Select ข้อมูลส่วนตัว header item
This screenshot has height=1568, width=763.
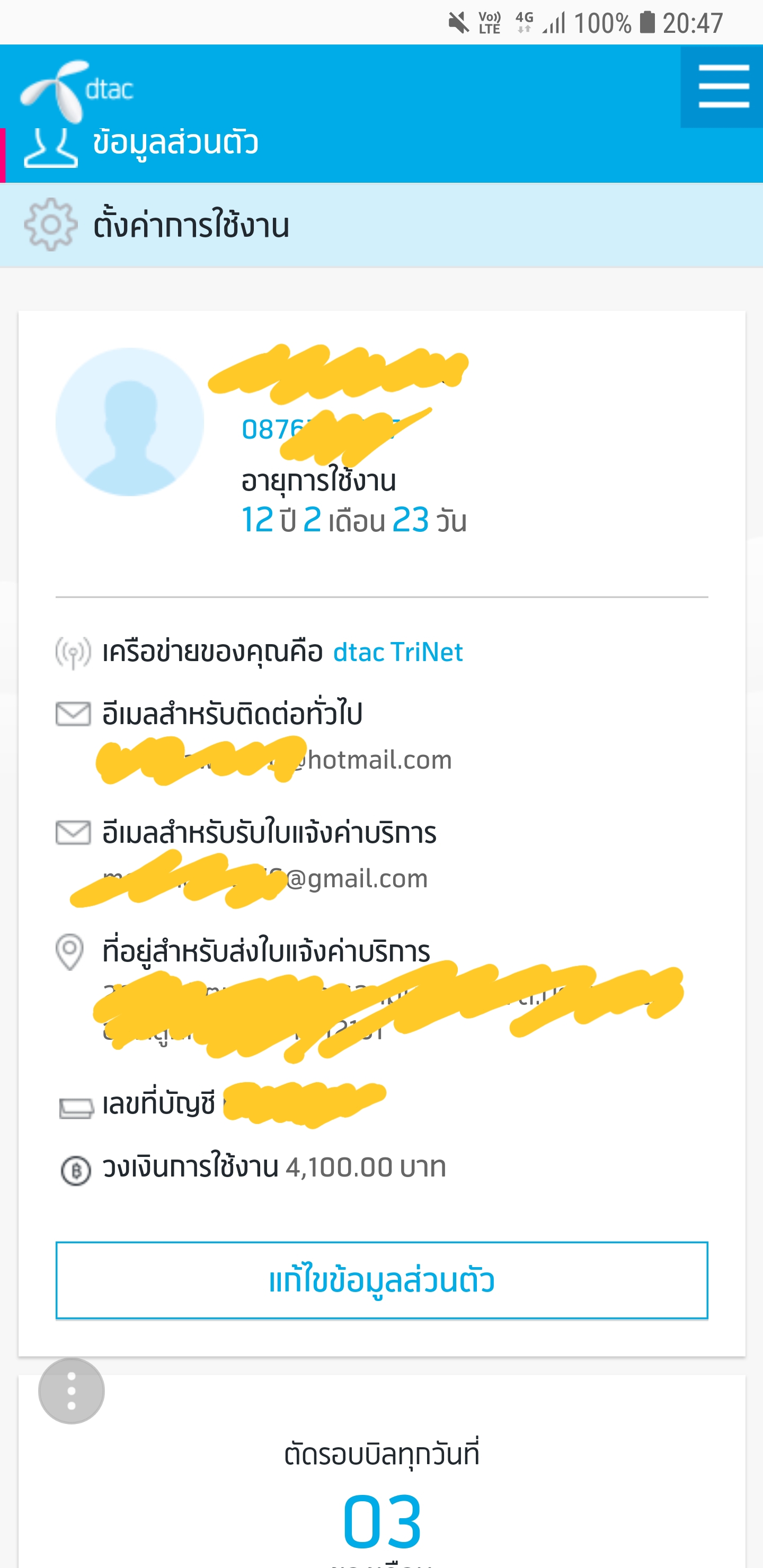[x=381, y=144]
